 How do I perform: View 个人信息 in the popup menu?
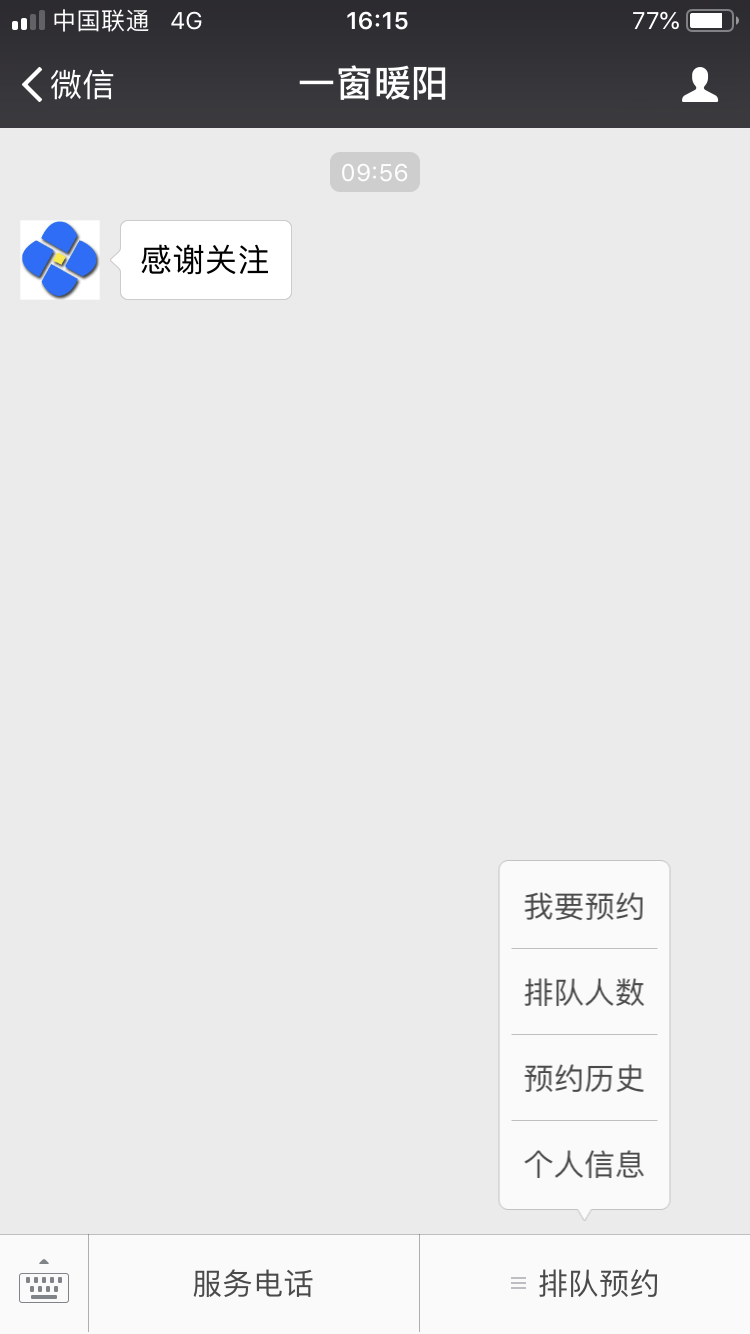click(584, 1164)
